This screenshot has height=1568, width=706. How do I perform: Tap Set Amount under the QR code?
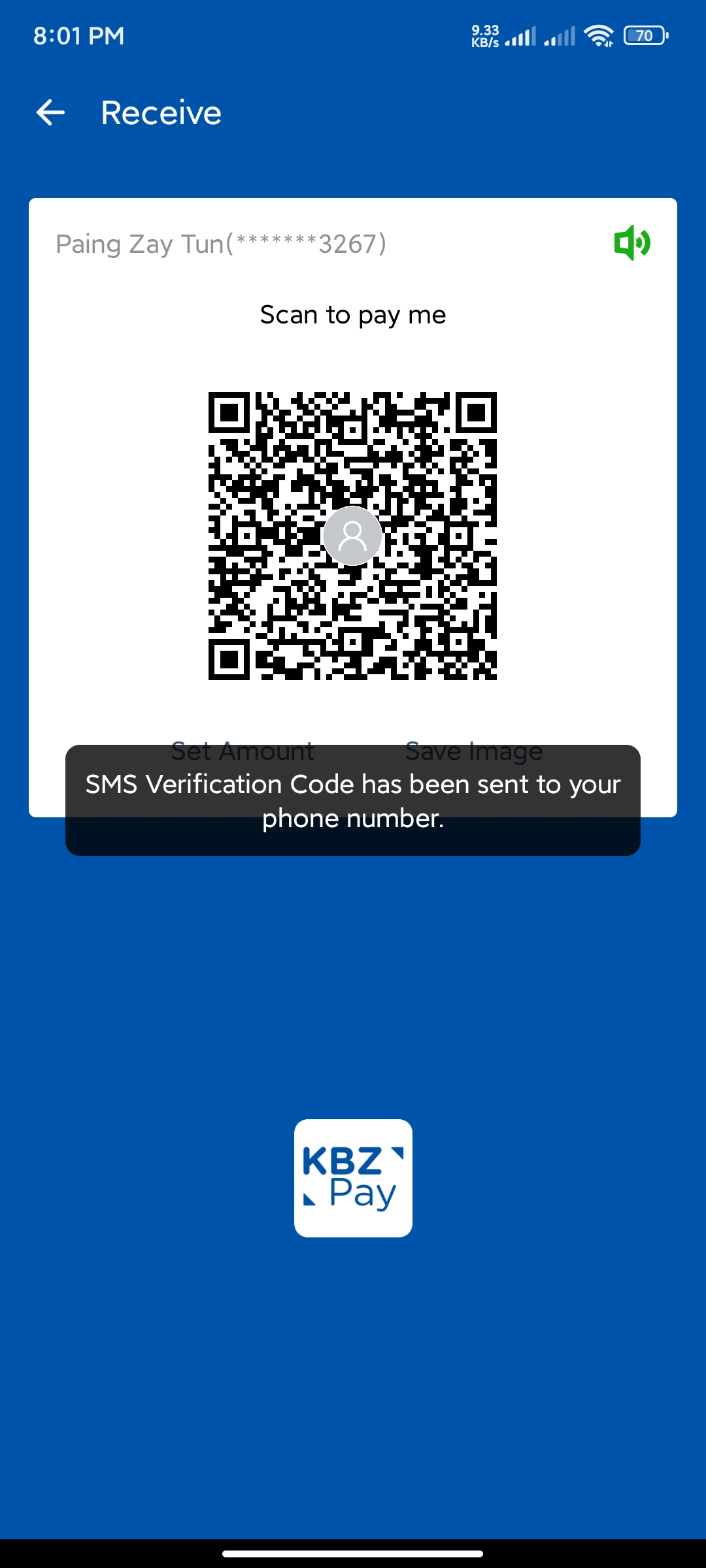pos(243,751)
